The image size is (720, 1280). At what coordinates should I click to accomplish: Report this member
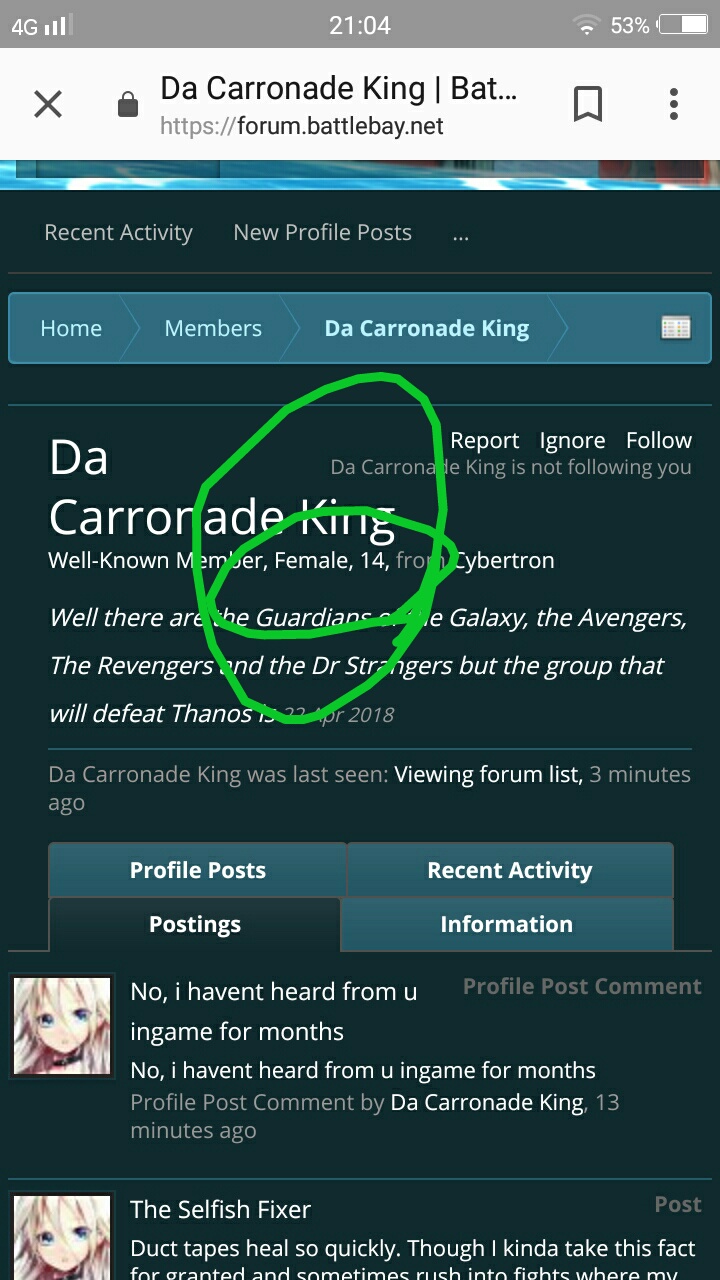(x=484, y=441)
